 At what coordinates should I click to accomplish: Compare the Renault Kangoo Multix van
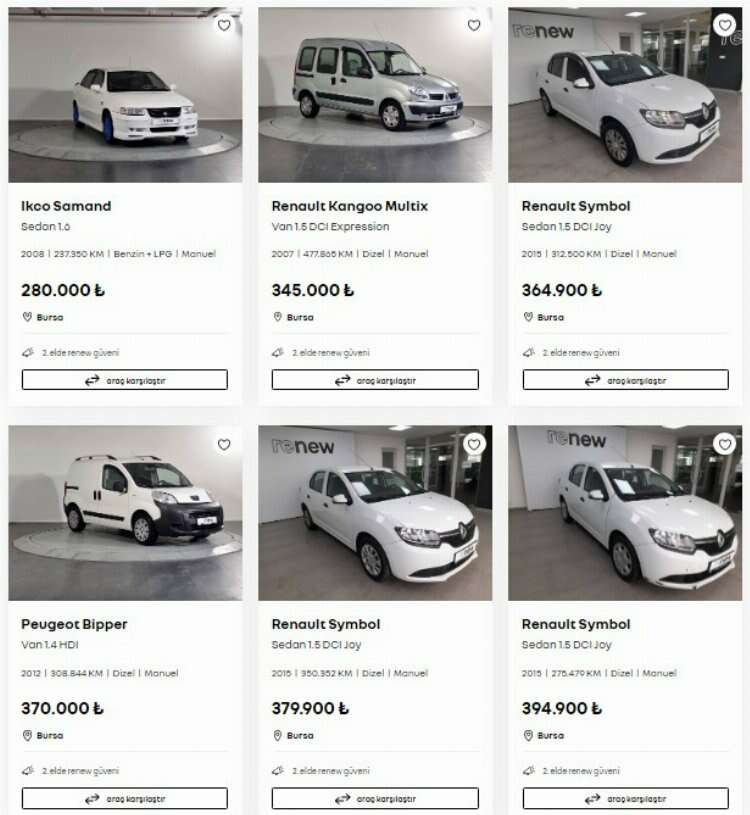coord(375,380)
